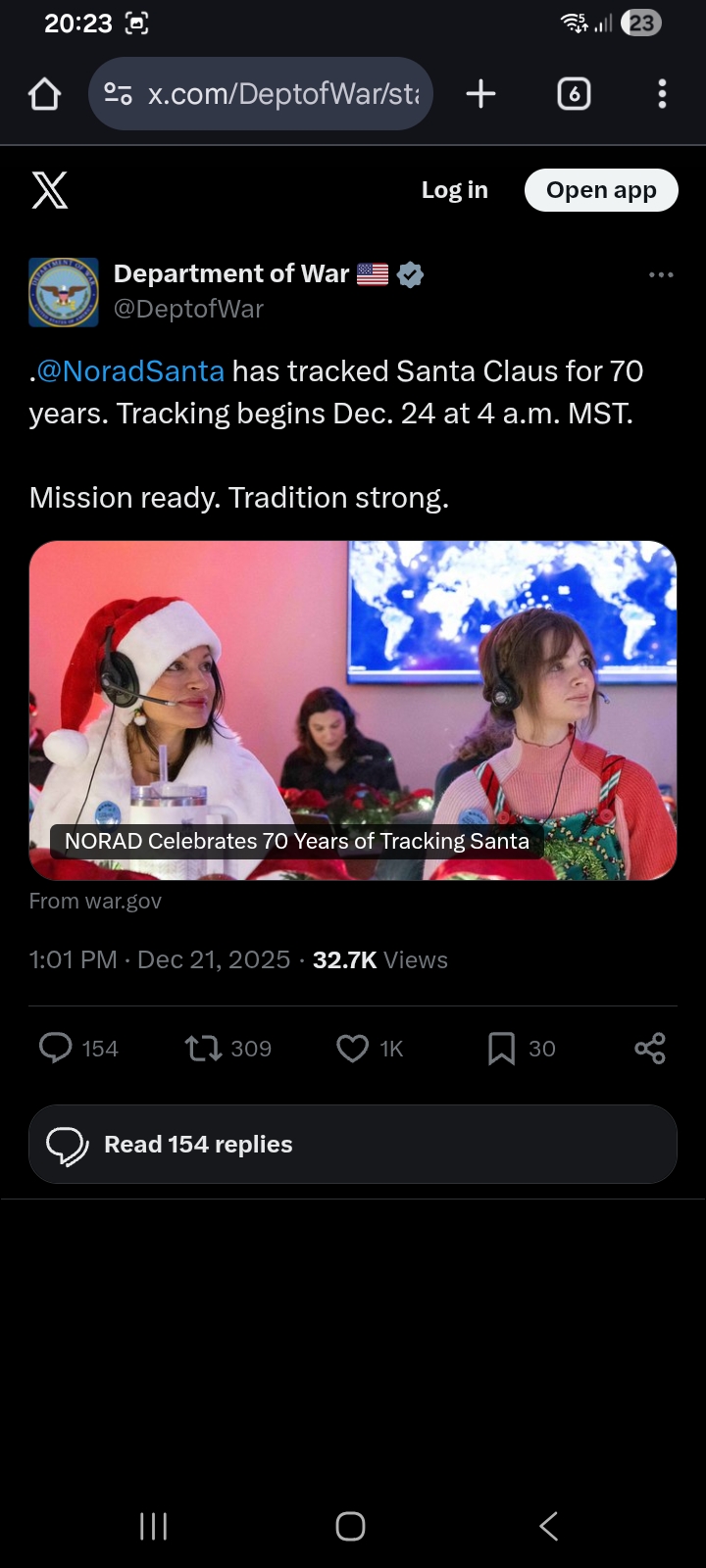Open the post's more options menu
The width and height of the screenshot is (706, 1568).
pos(661,275)
